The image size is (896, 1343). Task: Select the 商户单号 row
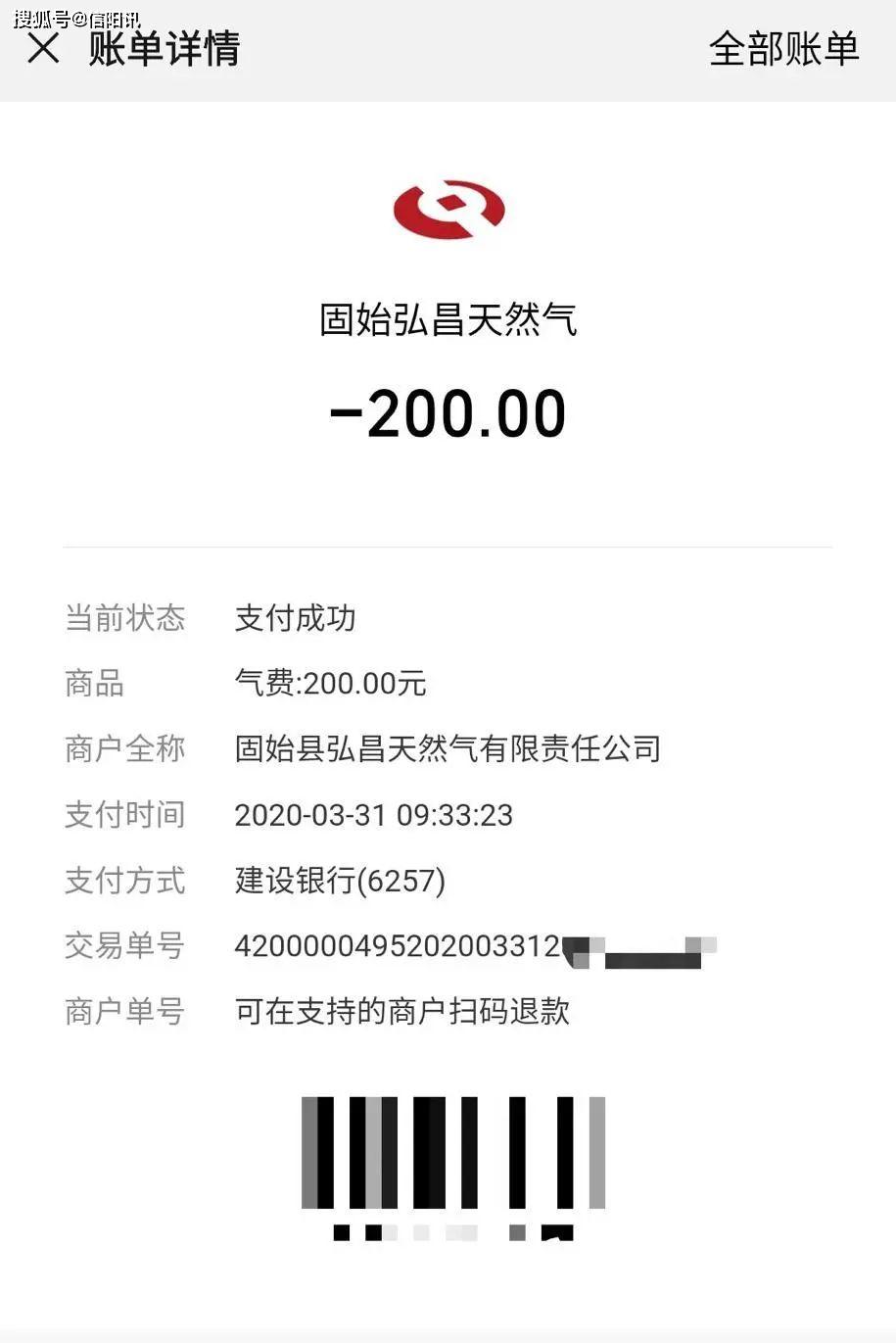[x=124, y=1014]
